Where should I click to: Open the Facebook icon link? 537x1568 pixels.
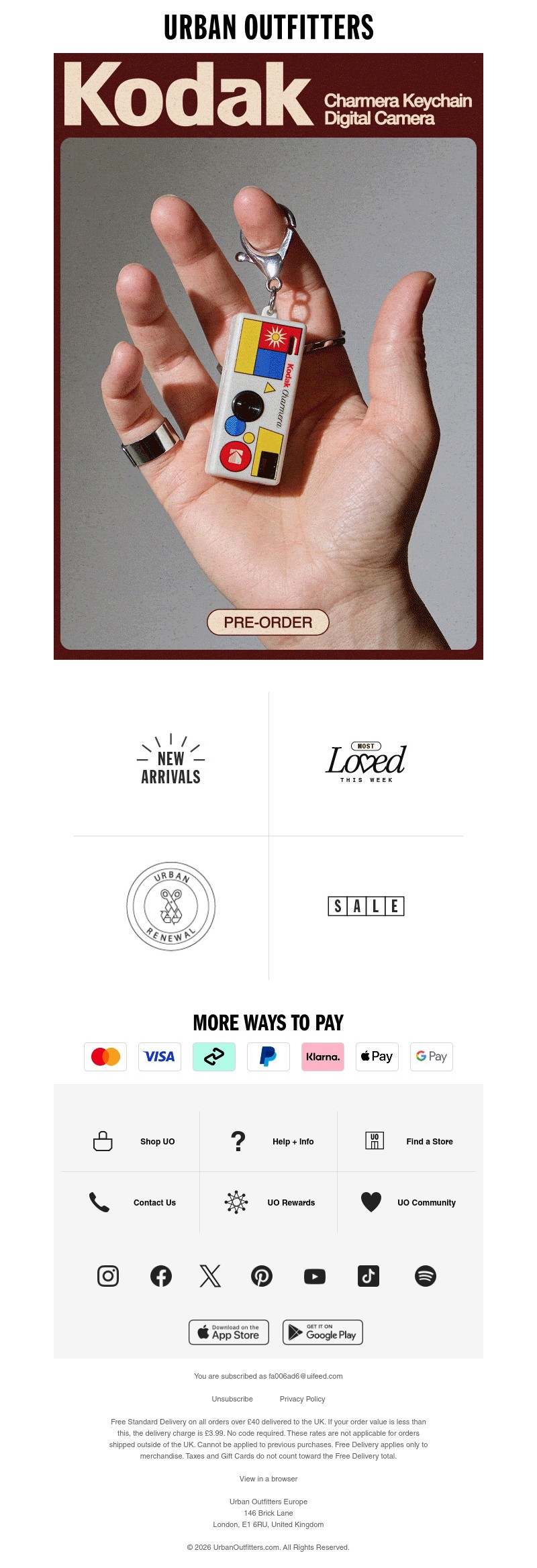[161, 1275]
